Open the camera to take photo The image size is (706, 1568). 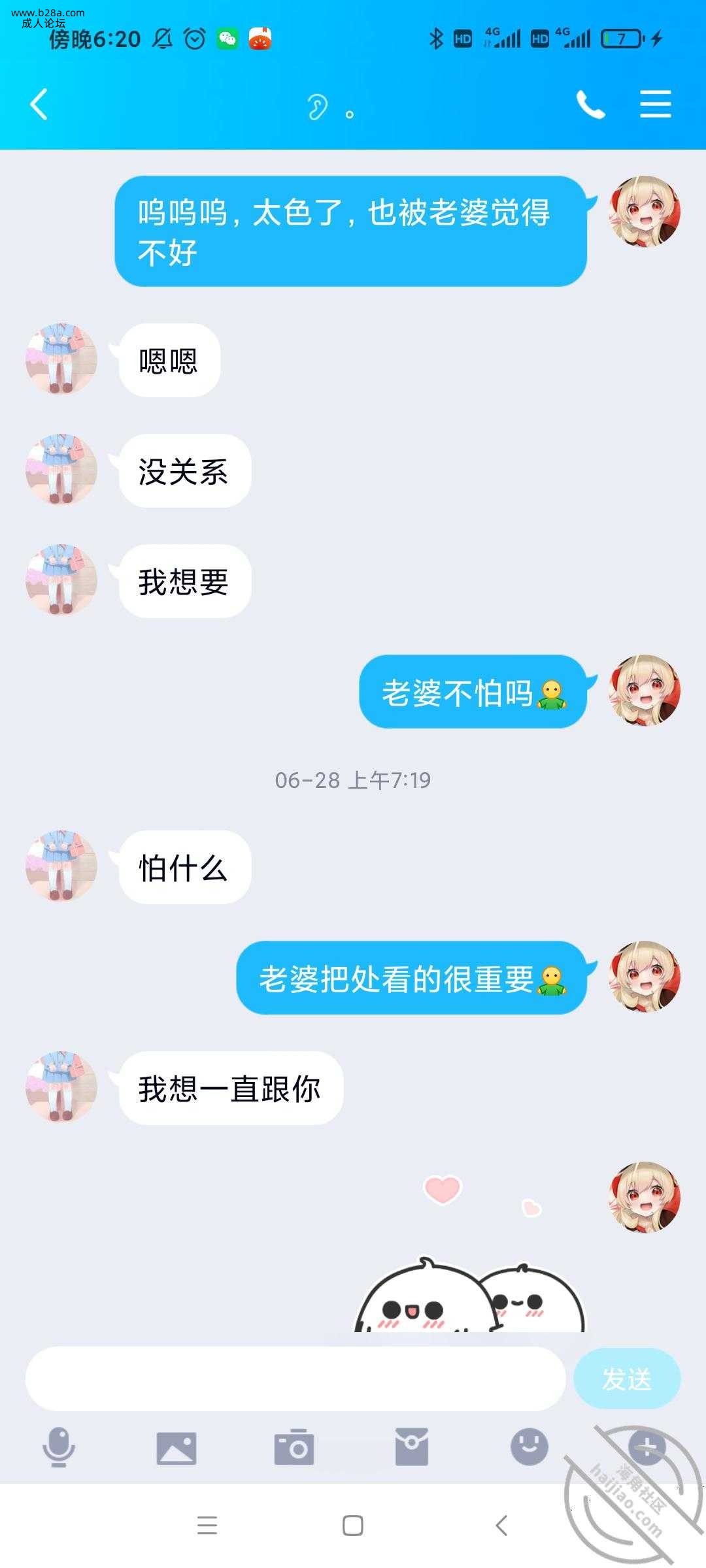click(294, 1447)
